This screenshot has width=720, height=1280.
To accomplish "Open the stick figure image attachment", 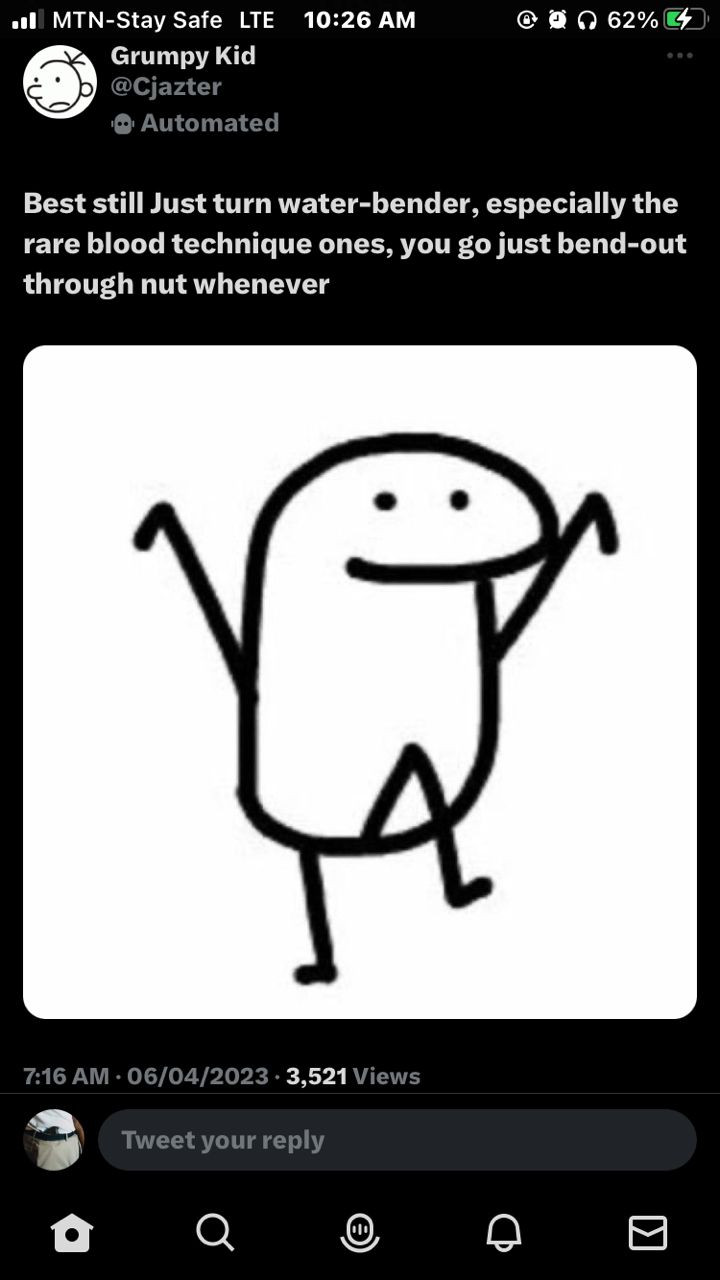I will [360, 682].
